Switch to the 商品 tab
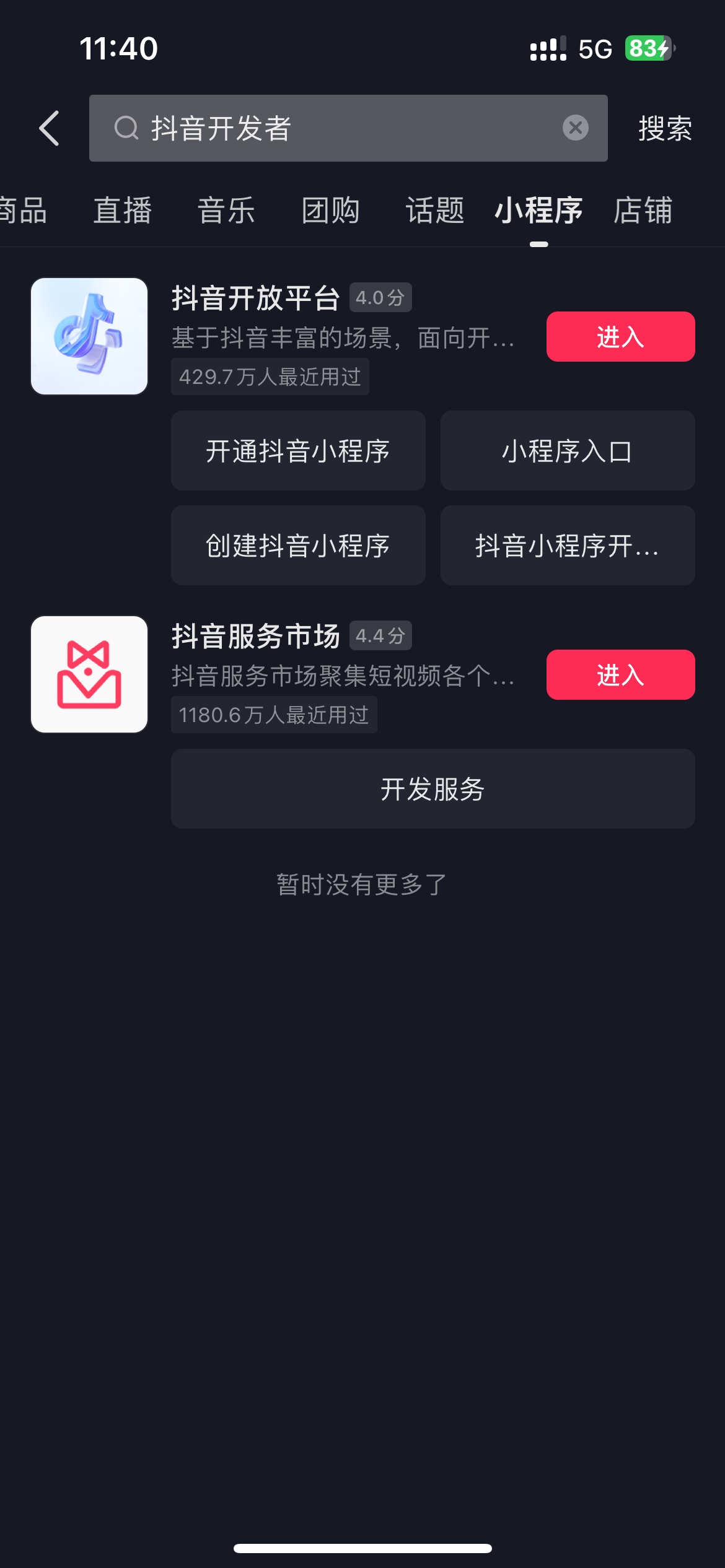The height and width of the screenshot is (1568, 725). pos(23,211)
